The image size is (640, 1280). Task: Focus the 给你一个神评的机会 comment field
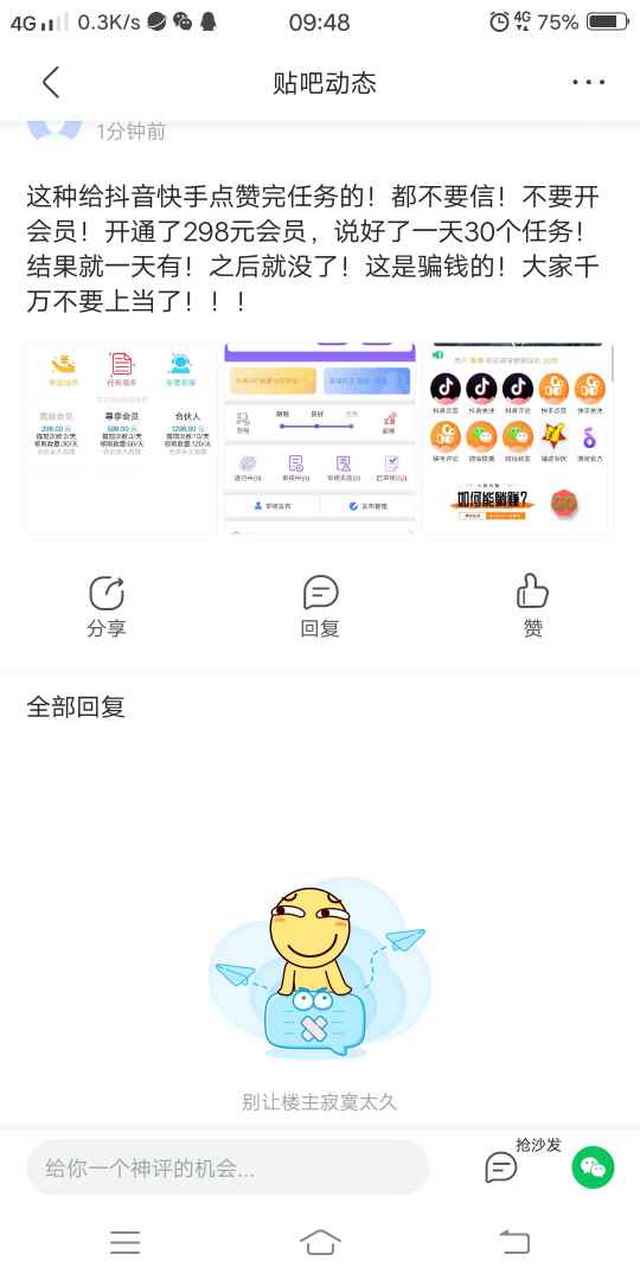[228, 1168]
